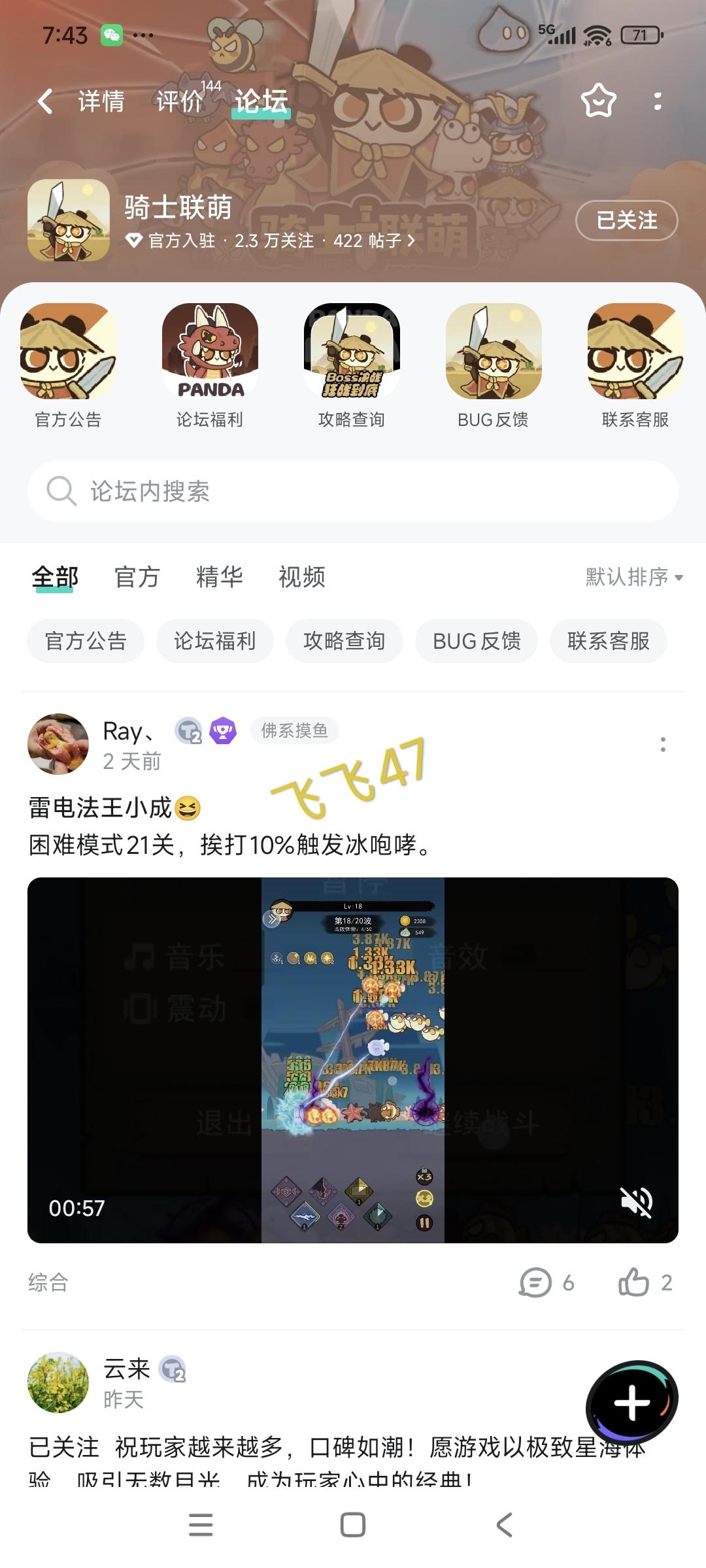
Task: Filter posts by the 联系客服 chip
Action: 607,641
